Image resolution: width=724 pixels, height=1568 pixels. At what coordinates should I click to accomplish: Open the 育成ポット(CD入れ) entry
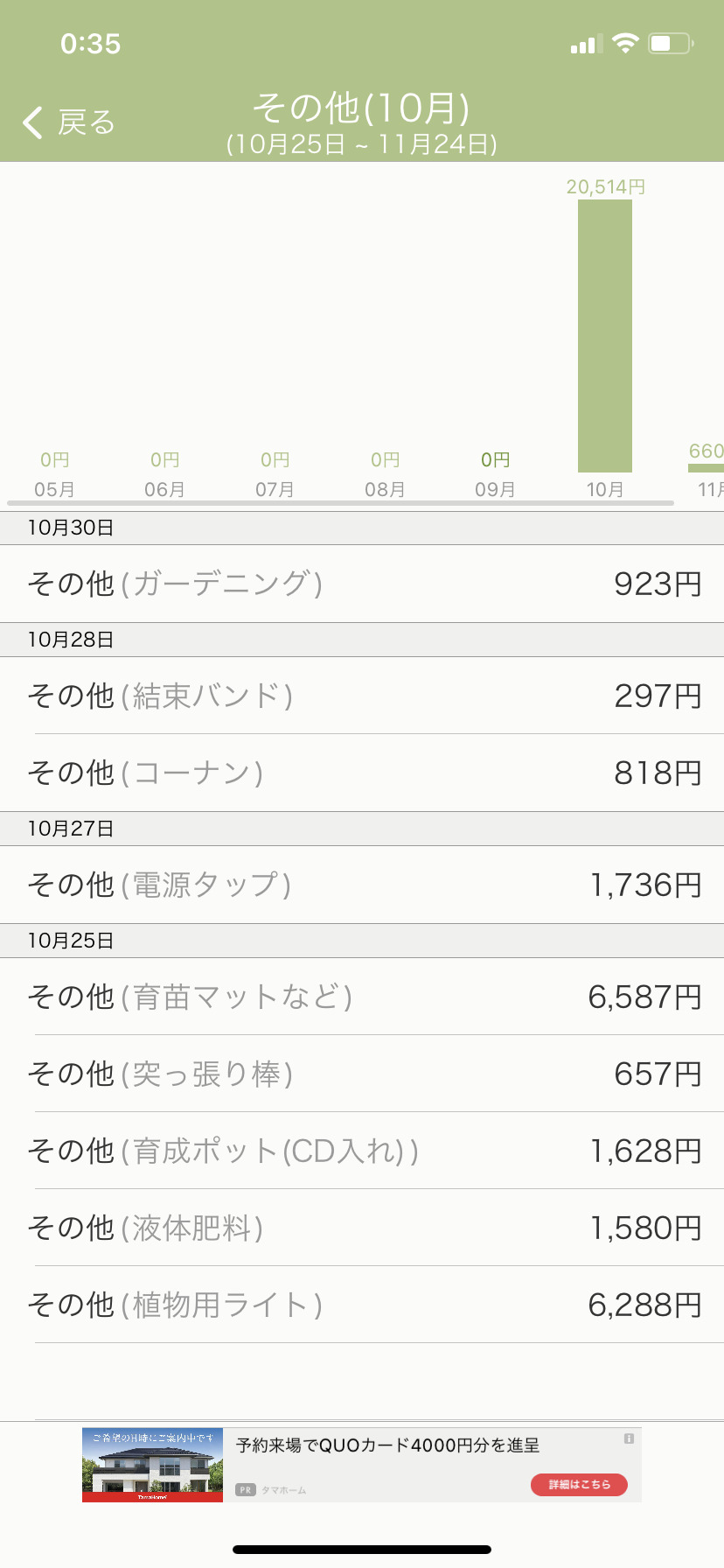point(362,1151)
